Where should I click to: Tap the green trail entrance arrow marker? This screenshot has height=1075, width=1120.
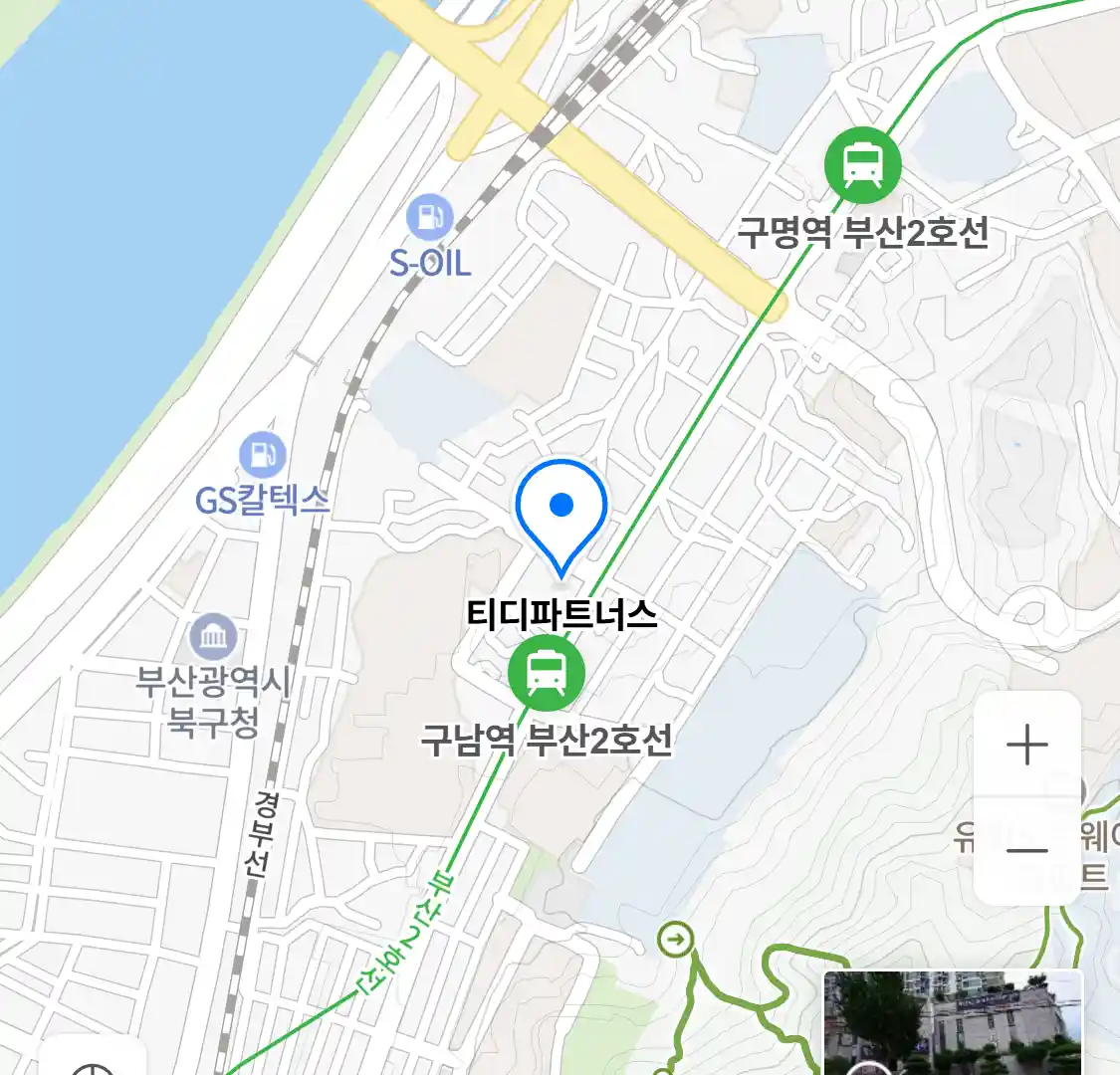pyautogui.click(x=676, y=939)
